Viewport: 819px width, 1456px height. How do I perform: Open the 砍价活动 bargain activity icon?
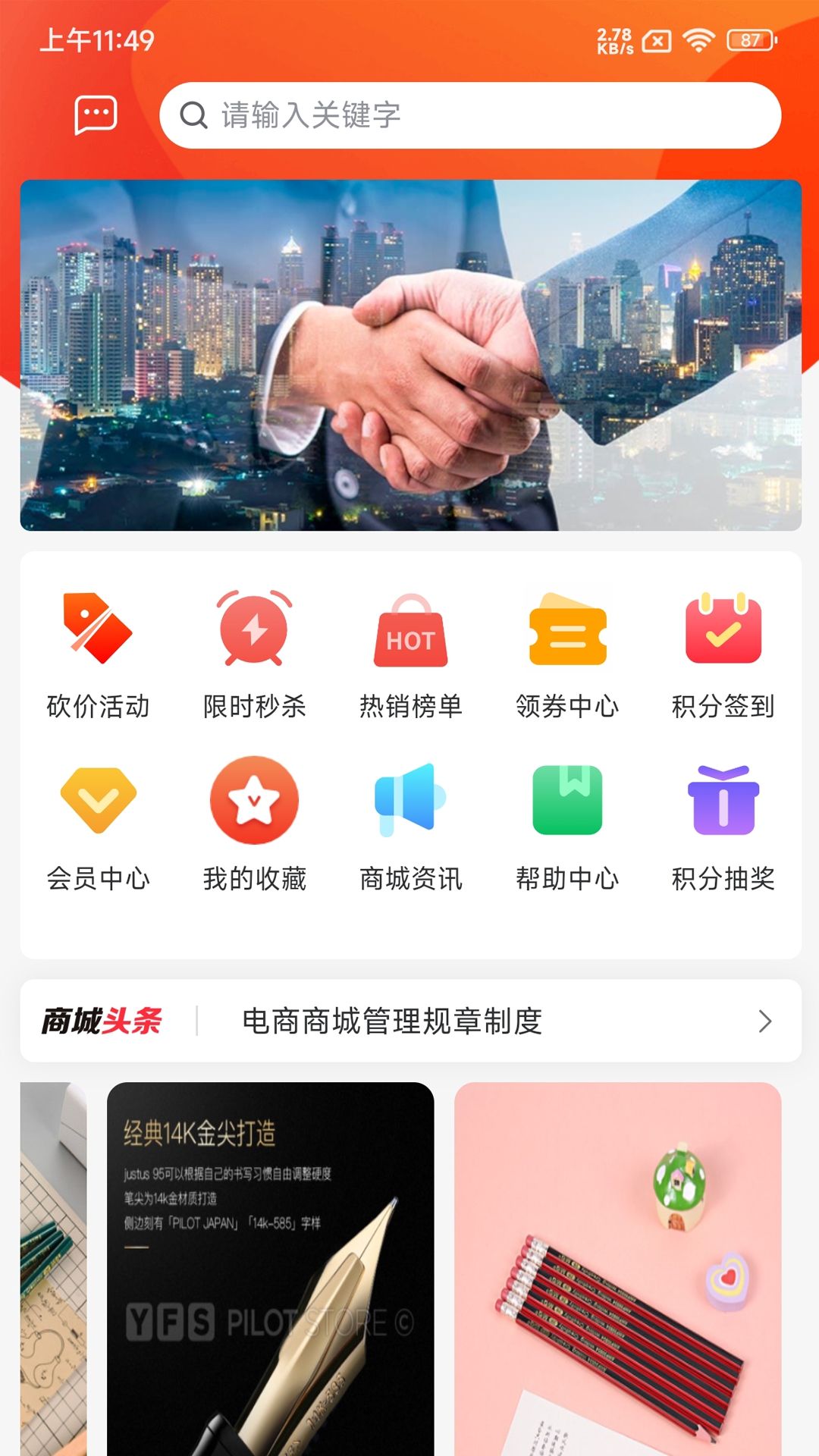(97, 629)
